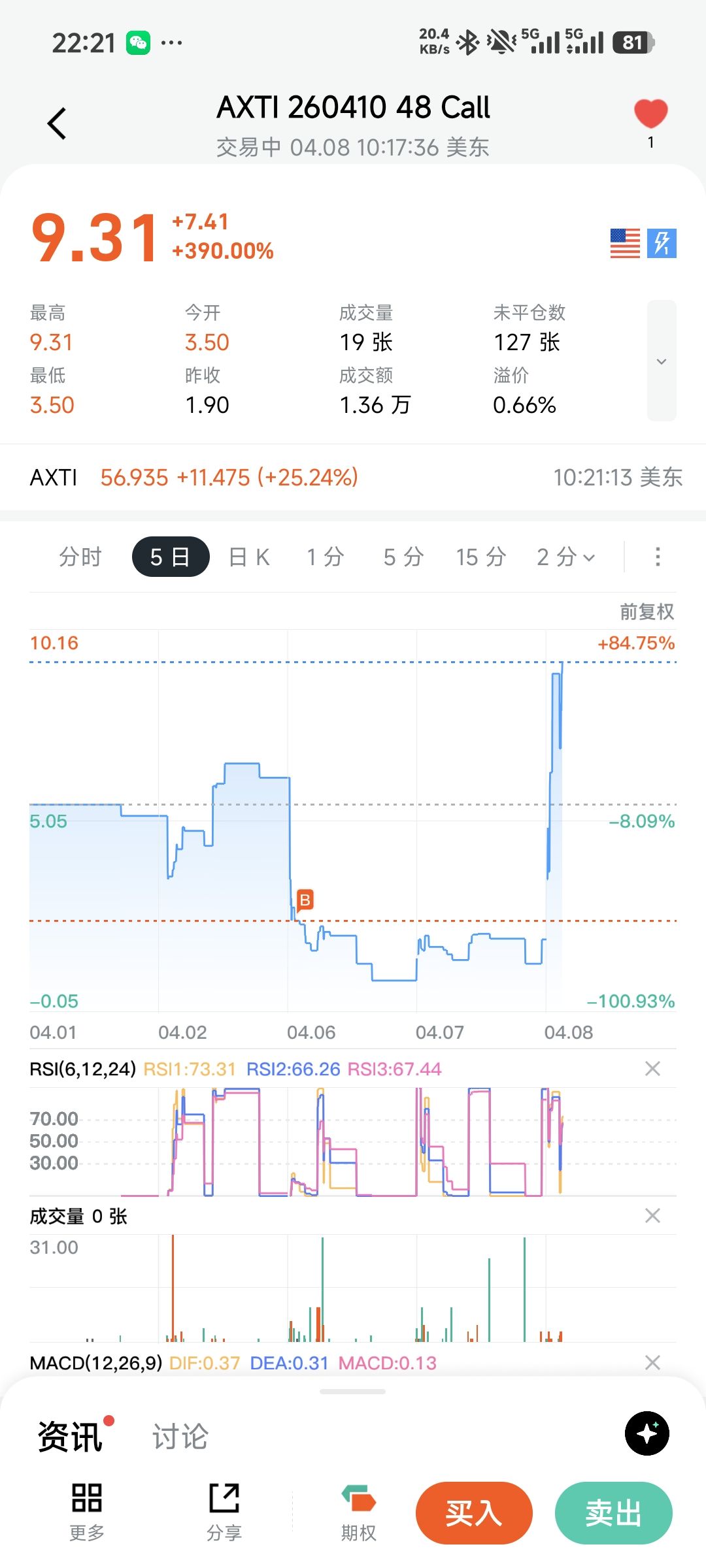Show the 5分 chart

coord(403,557)
